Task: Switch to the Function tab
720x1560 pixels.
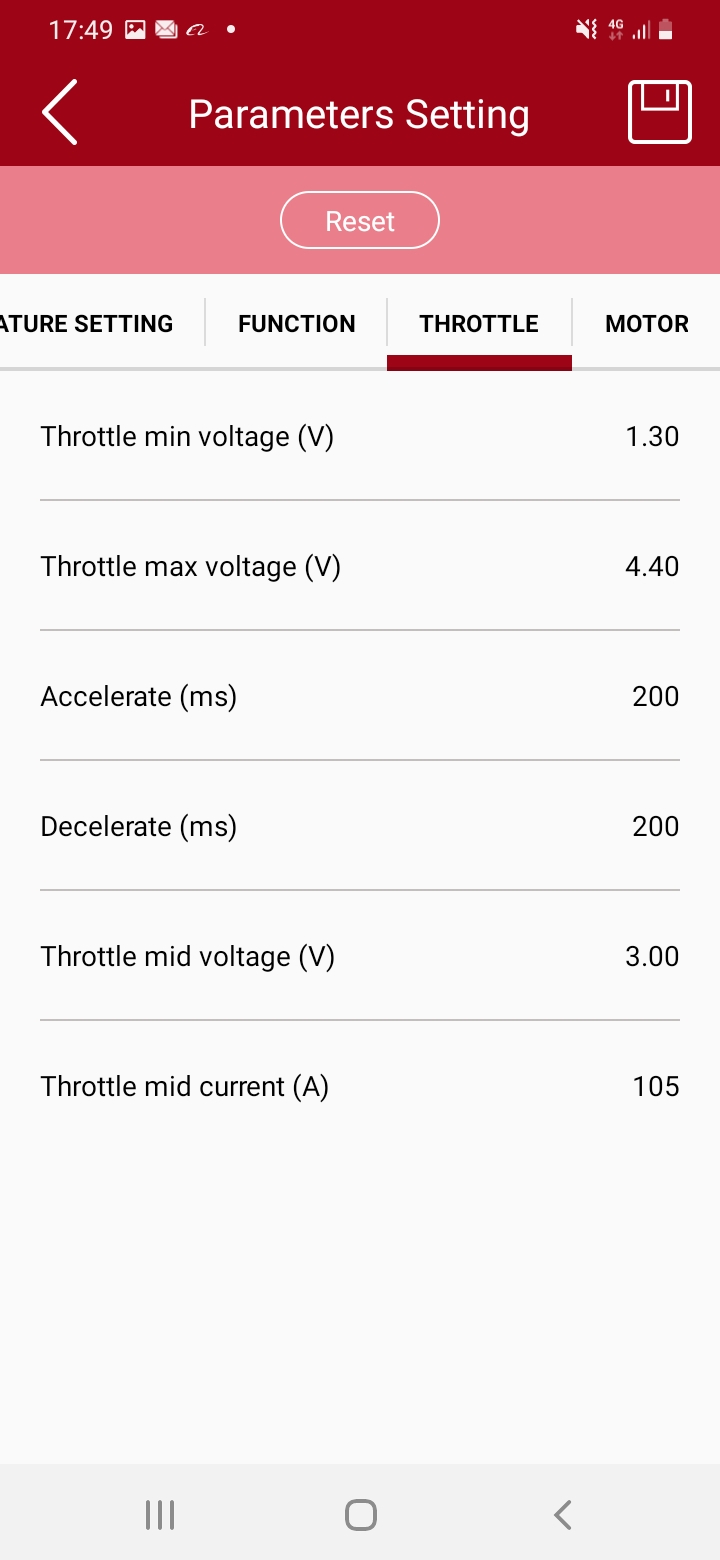Action: 296,324
